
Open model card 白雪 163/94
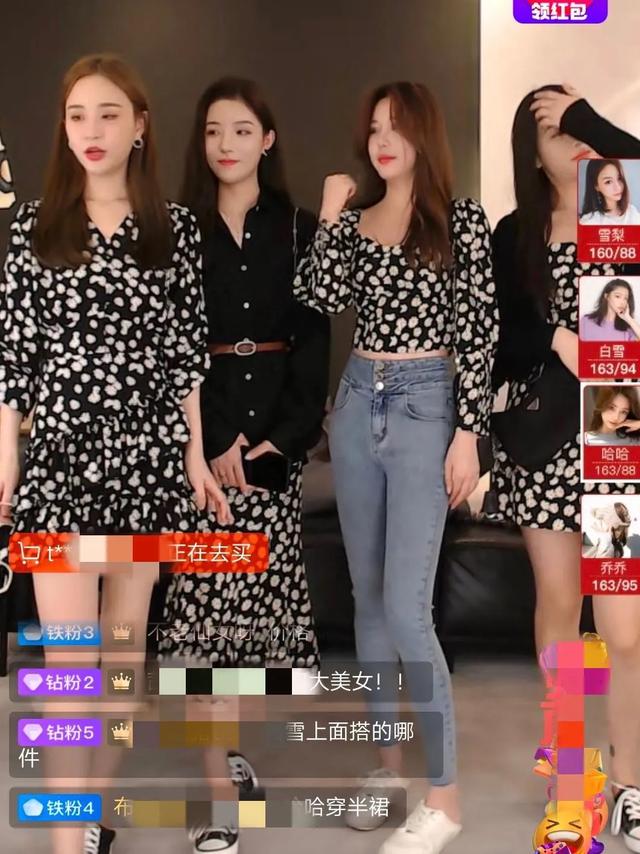609,327
